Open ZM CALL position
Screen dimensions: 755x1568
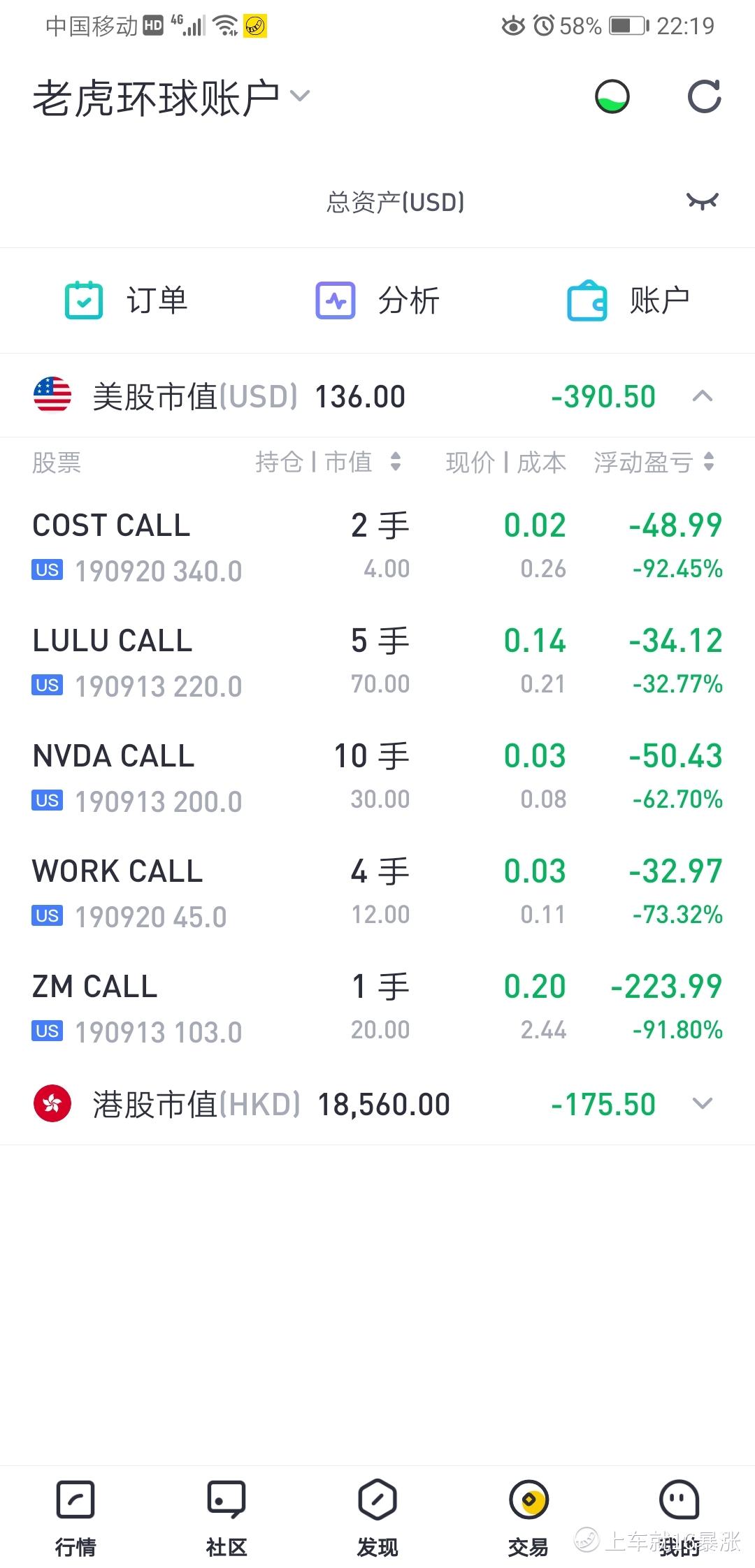coord(377,1008)
